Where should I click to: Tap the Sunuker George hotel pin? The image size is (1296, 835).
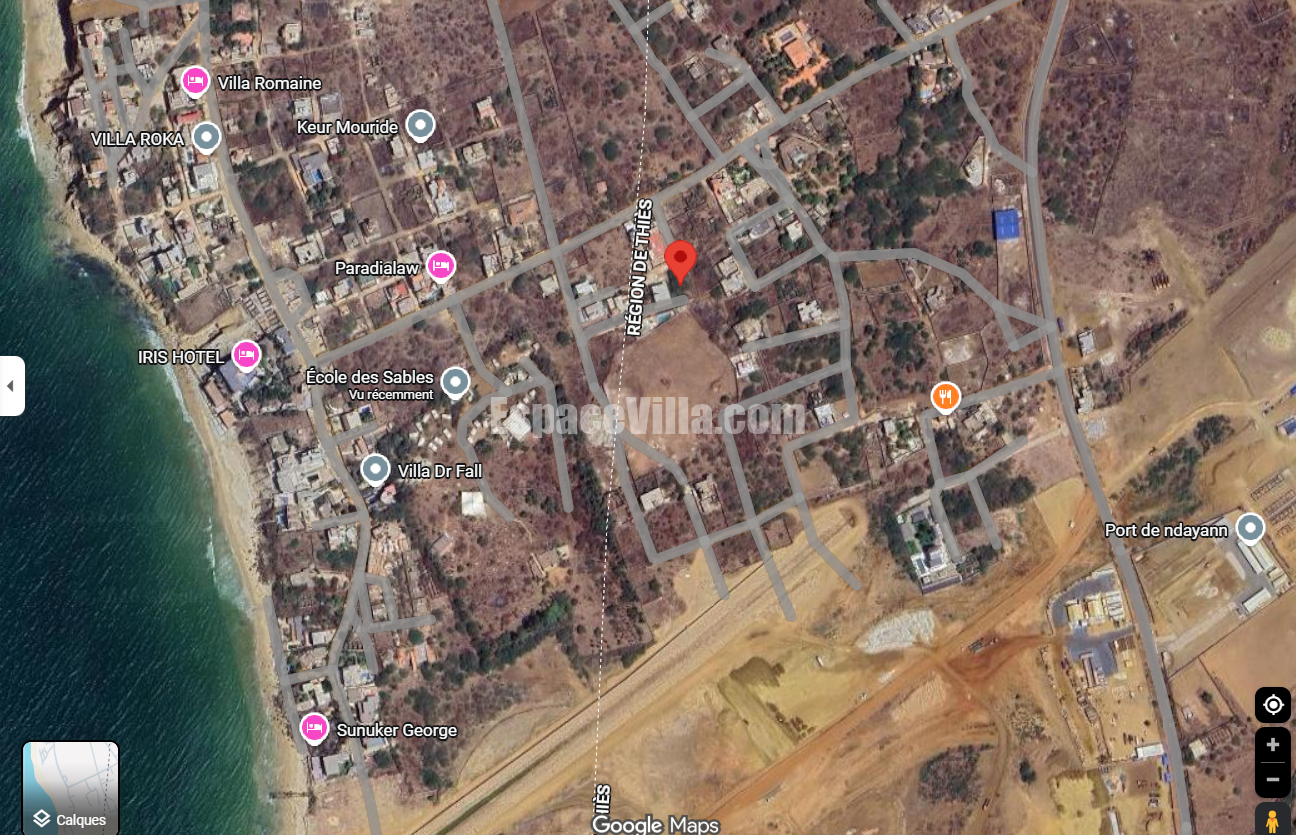pyautogui.click(x=314, y=727)
